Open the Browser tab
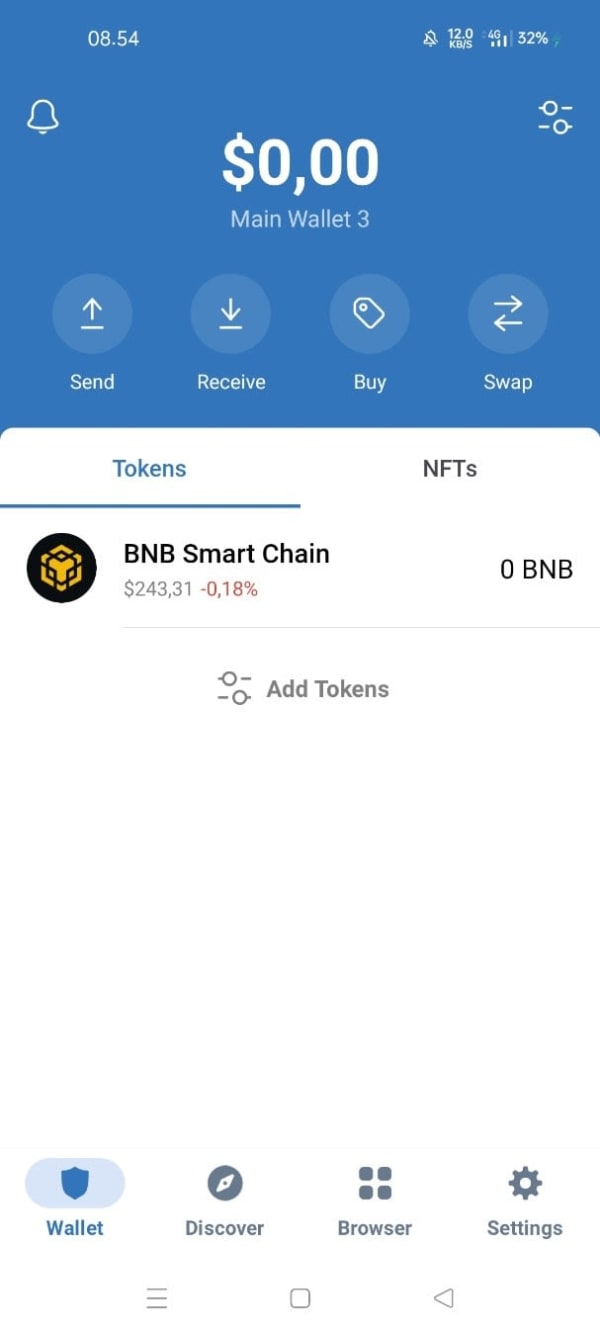This screenshot has width=600, height=1334. click(x=375, y=1198)
